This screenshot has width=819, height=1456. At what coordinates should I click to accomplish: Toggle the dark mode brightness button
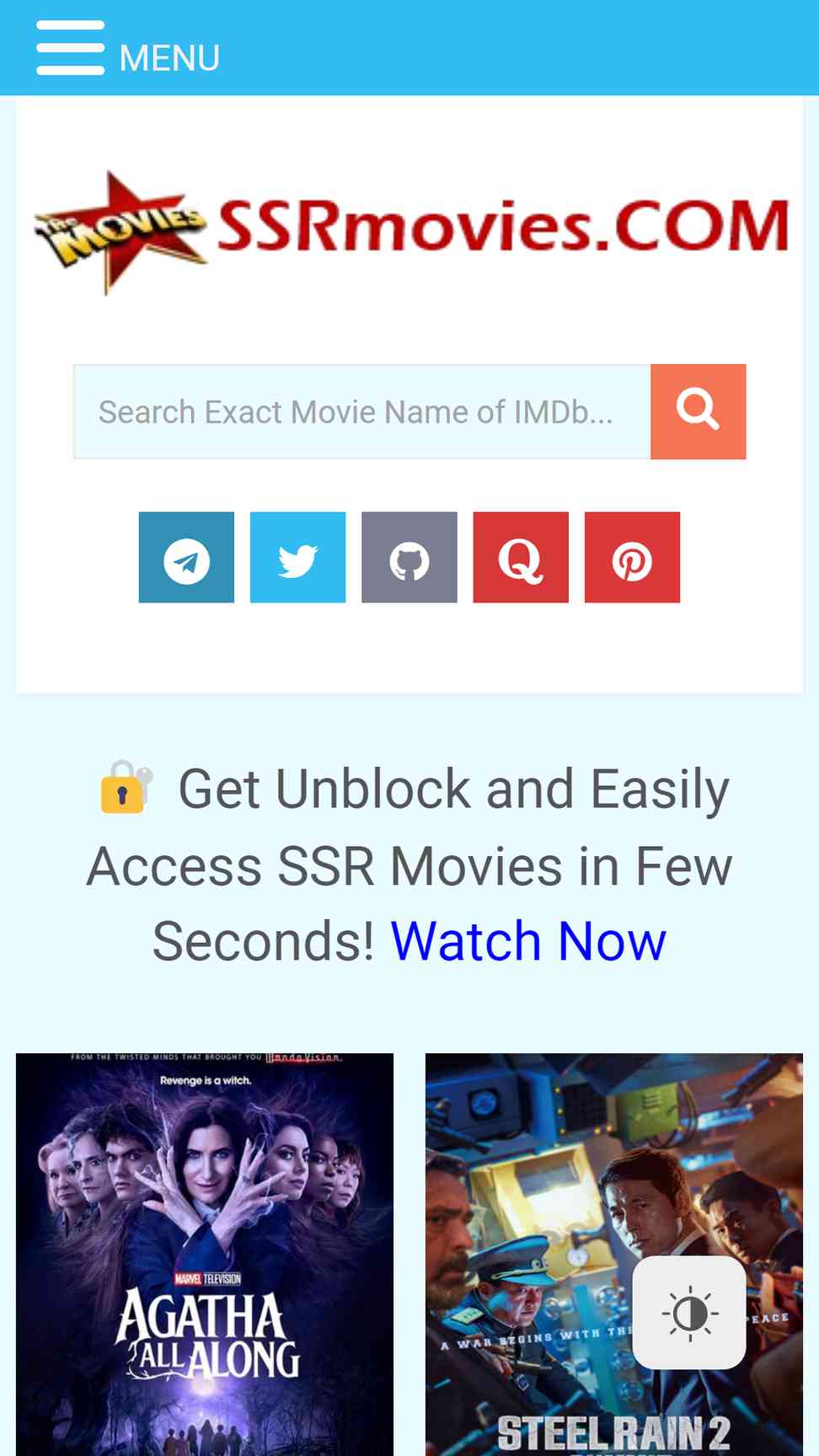tap(689, 1313)
